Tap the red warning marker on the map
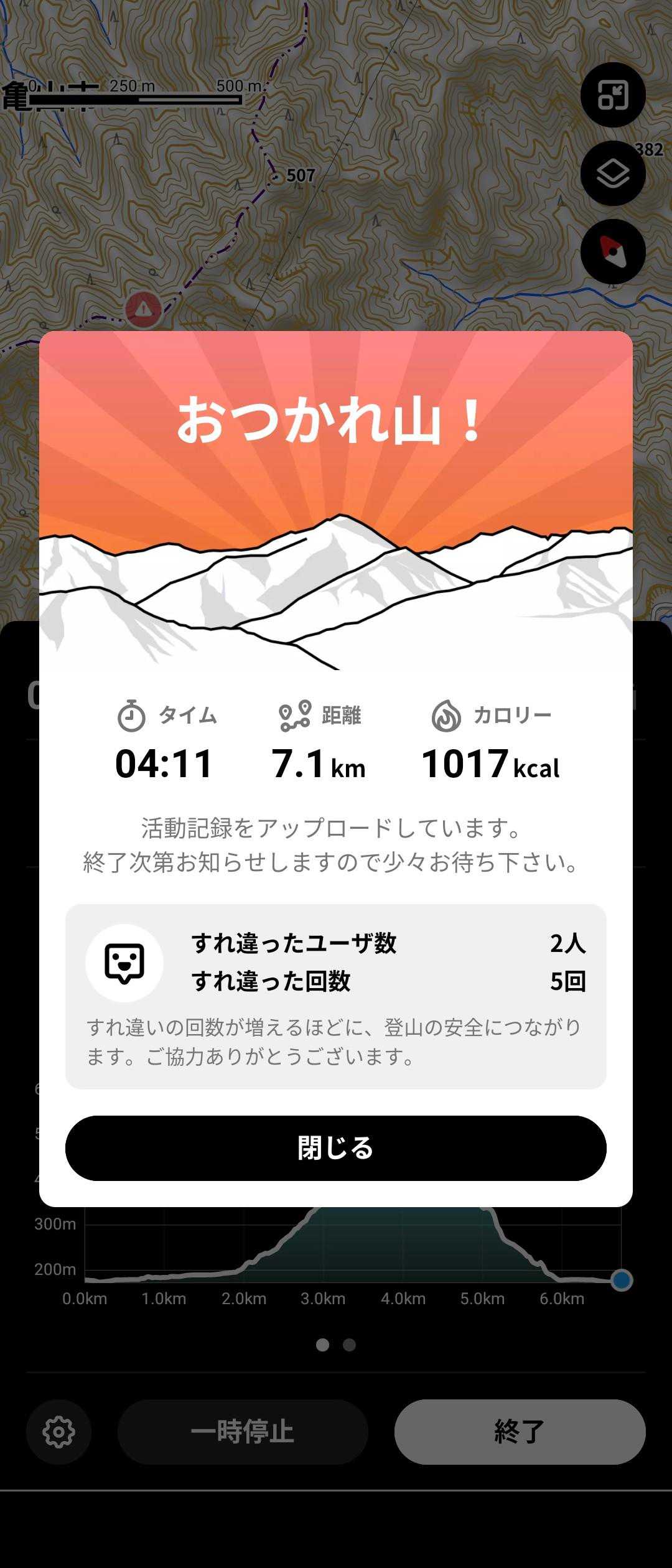Image resolution: width=672 pixels, height=1568 pixels. [x=143, y=309]
